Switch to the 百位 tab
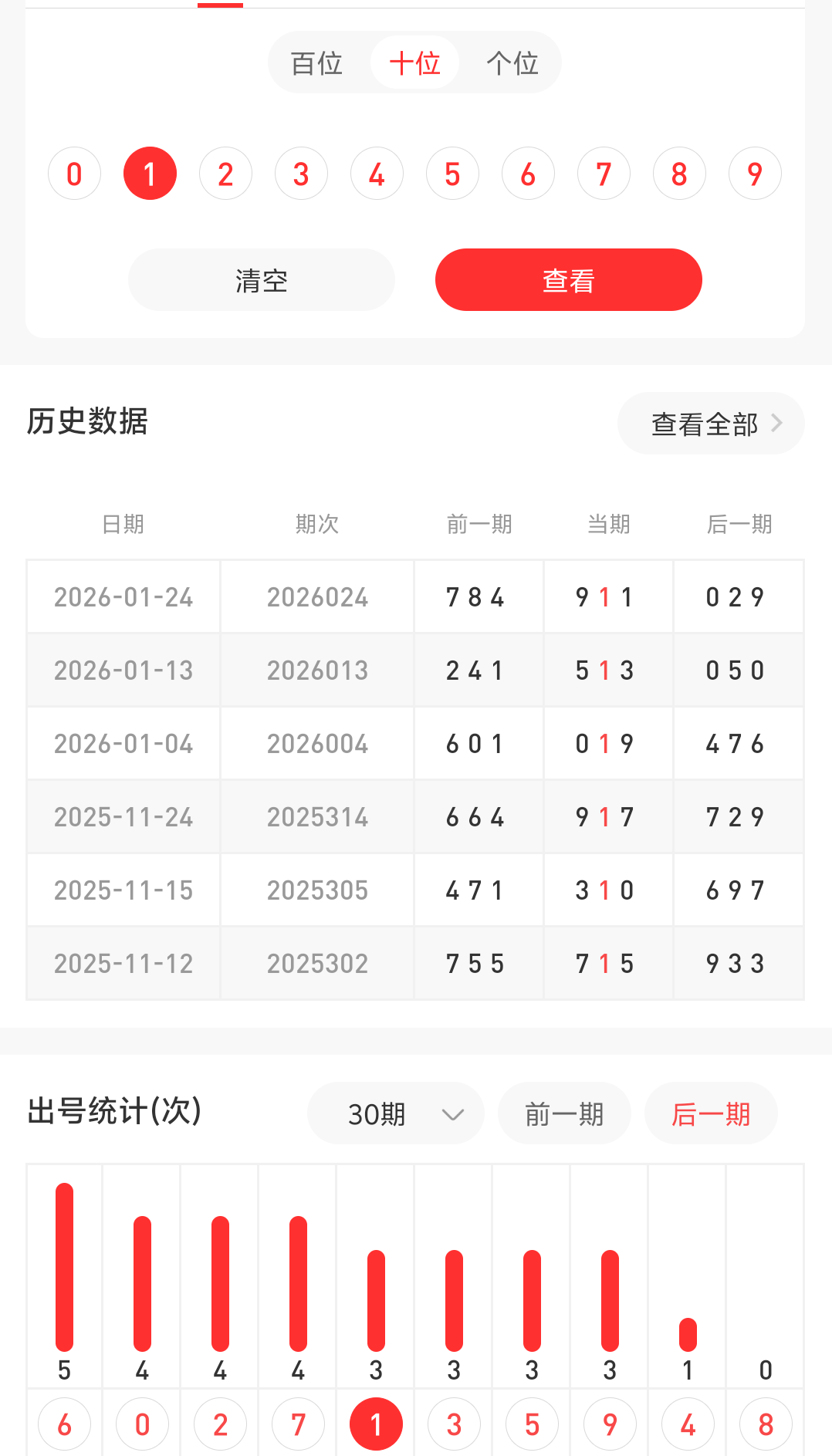832x1456 pixels. point(317,62)
